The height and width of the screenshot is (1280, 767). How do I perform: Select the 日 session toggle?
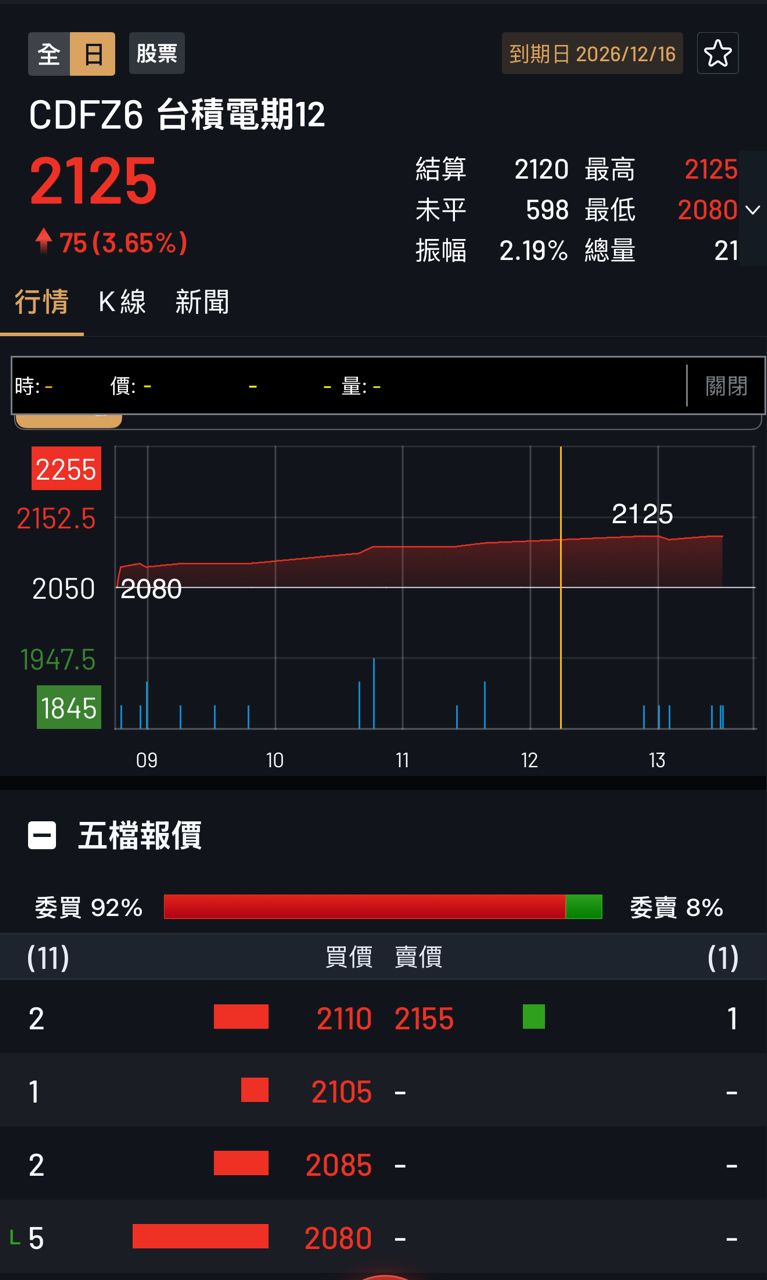93,54
